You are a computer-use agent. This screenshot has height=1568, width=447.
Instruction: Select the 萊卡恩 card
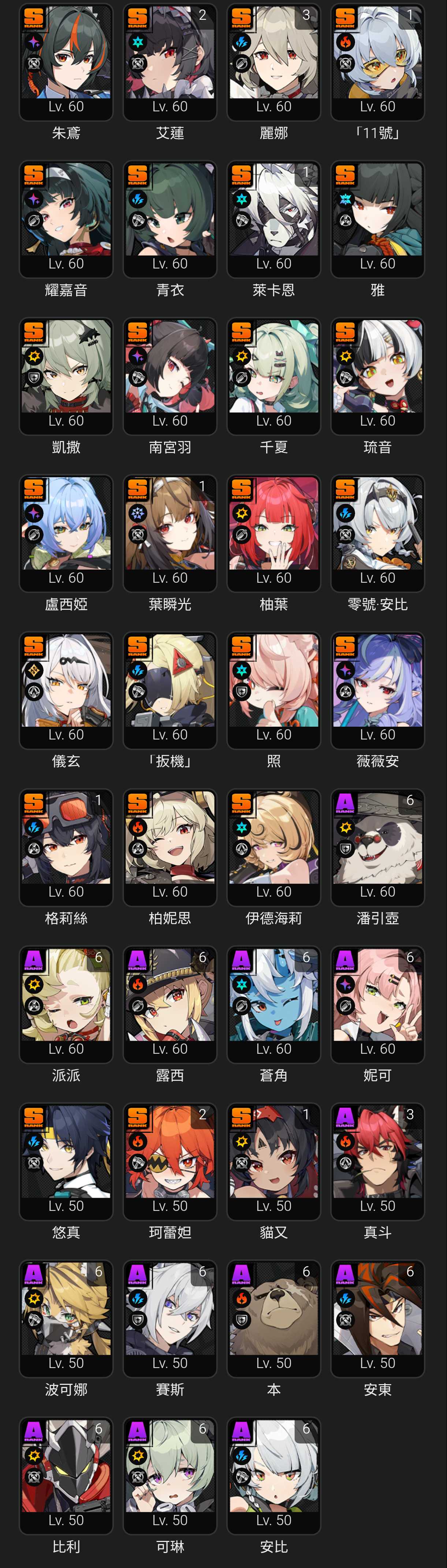(x=274, y=218)
